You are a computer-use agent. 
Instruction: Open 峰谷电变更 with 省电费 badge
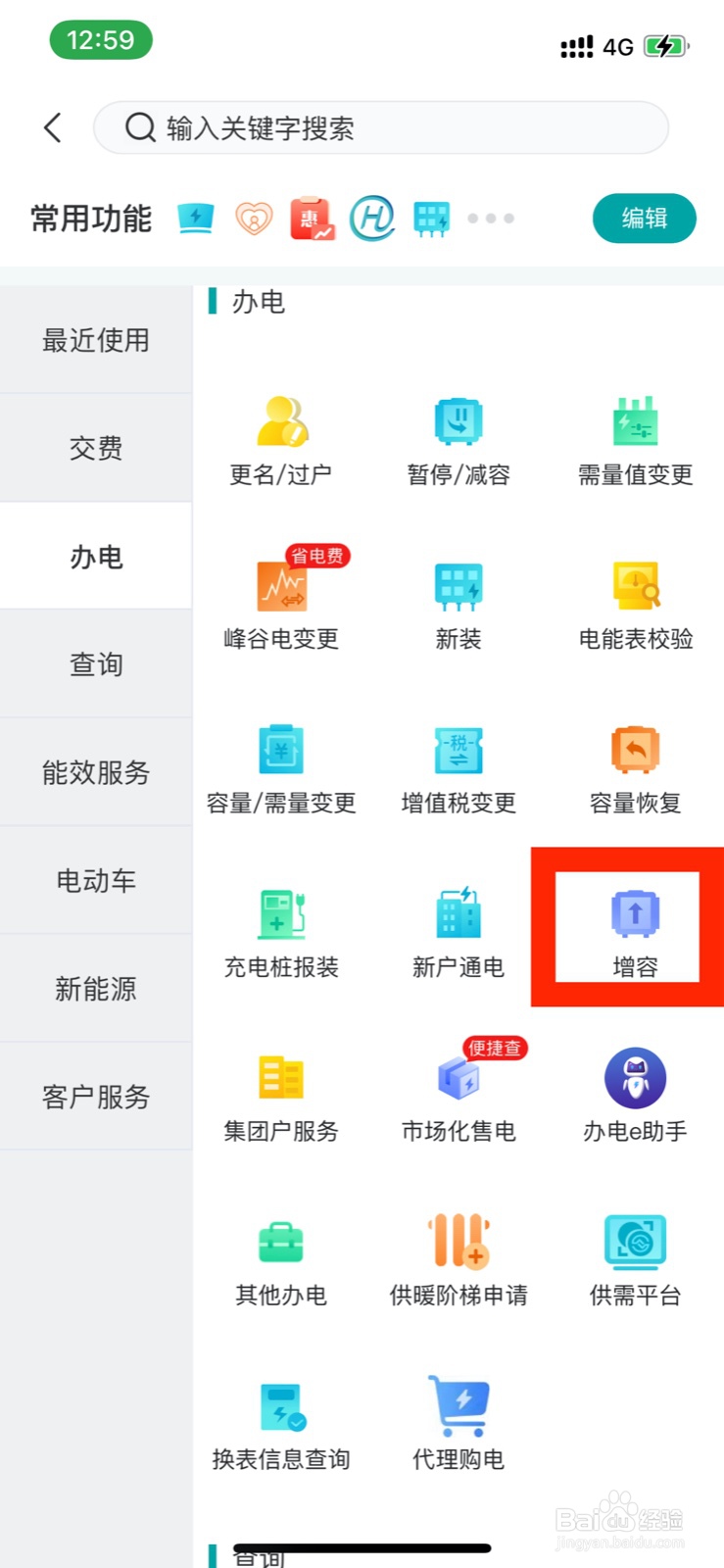[x=280, y=593]
